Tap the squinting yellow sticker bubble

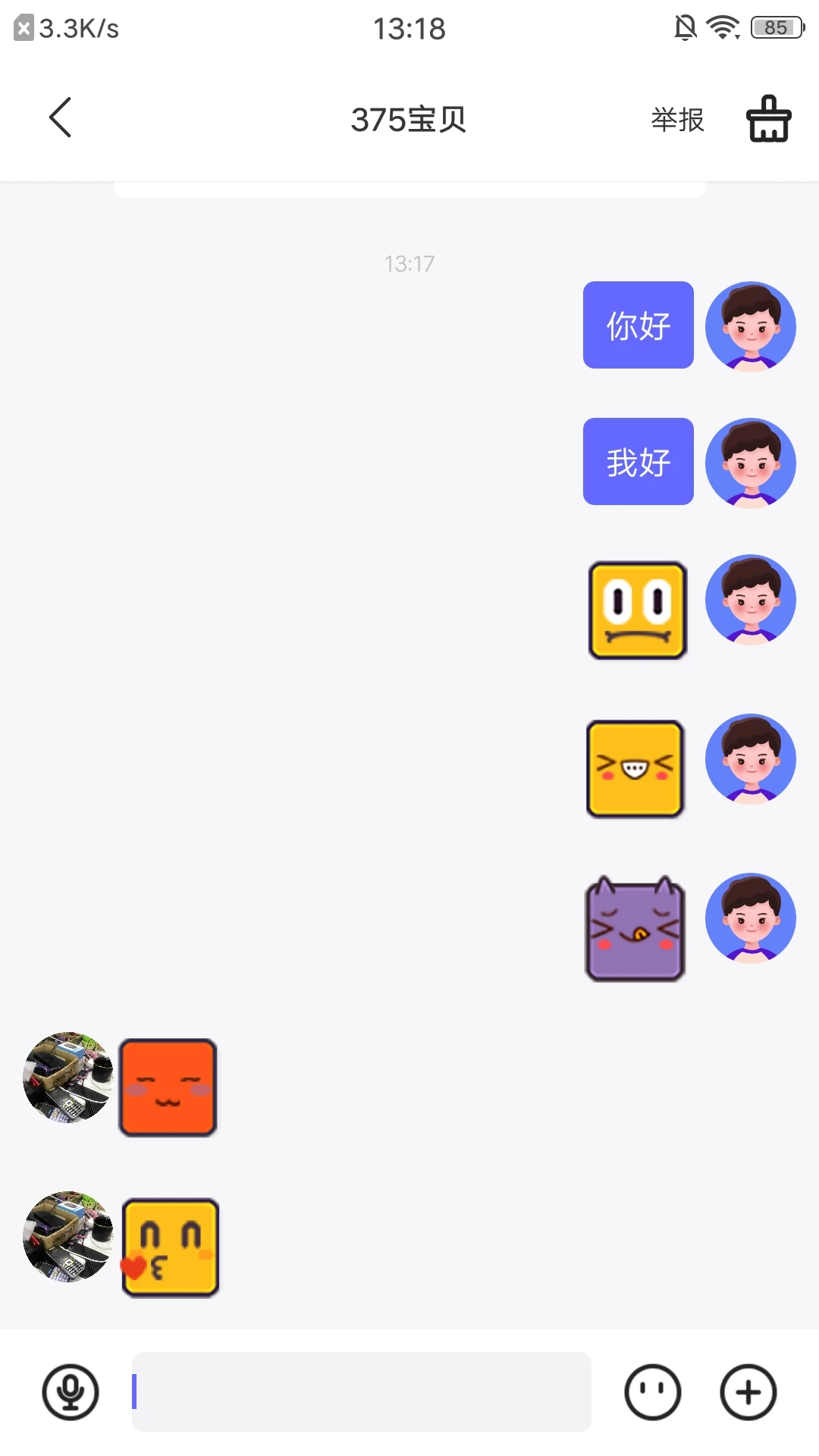634,769
